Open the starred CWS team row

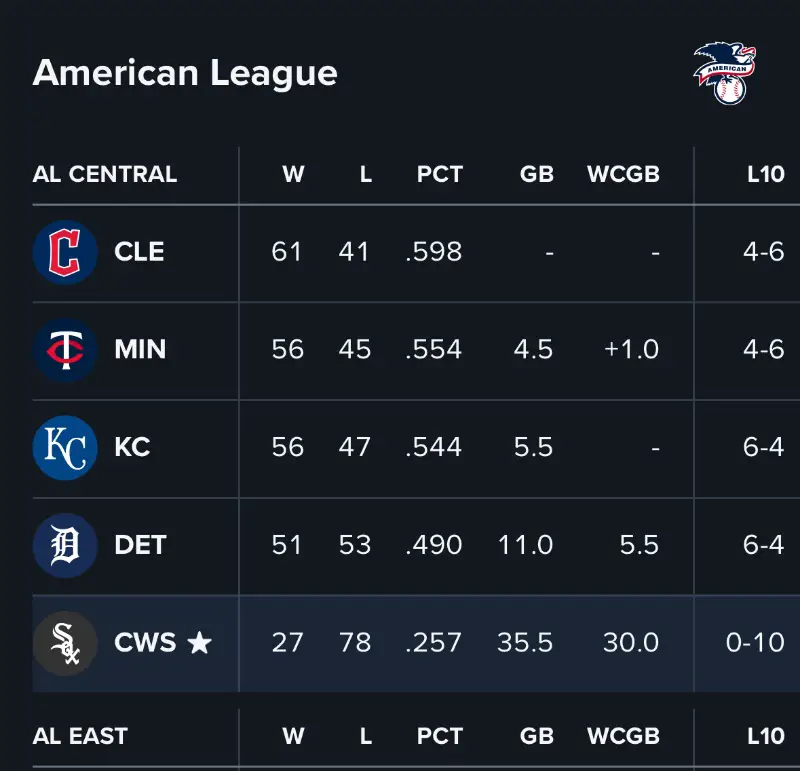pyautogui.click(x=145, y=643)
